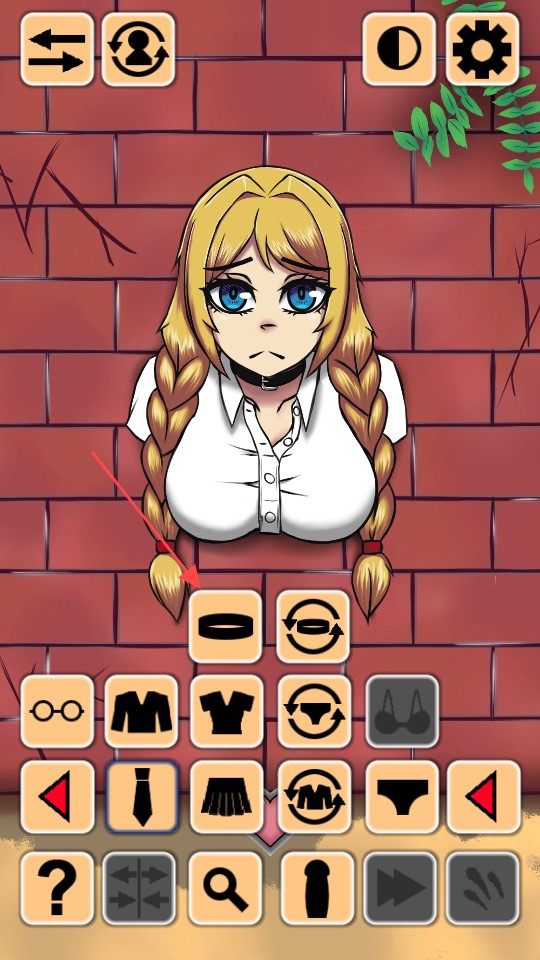Switch character with the person-cycle icon
540x960 pixels.
pos(138,49)
